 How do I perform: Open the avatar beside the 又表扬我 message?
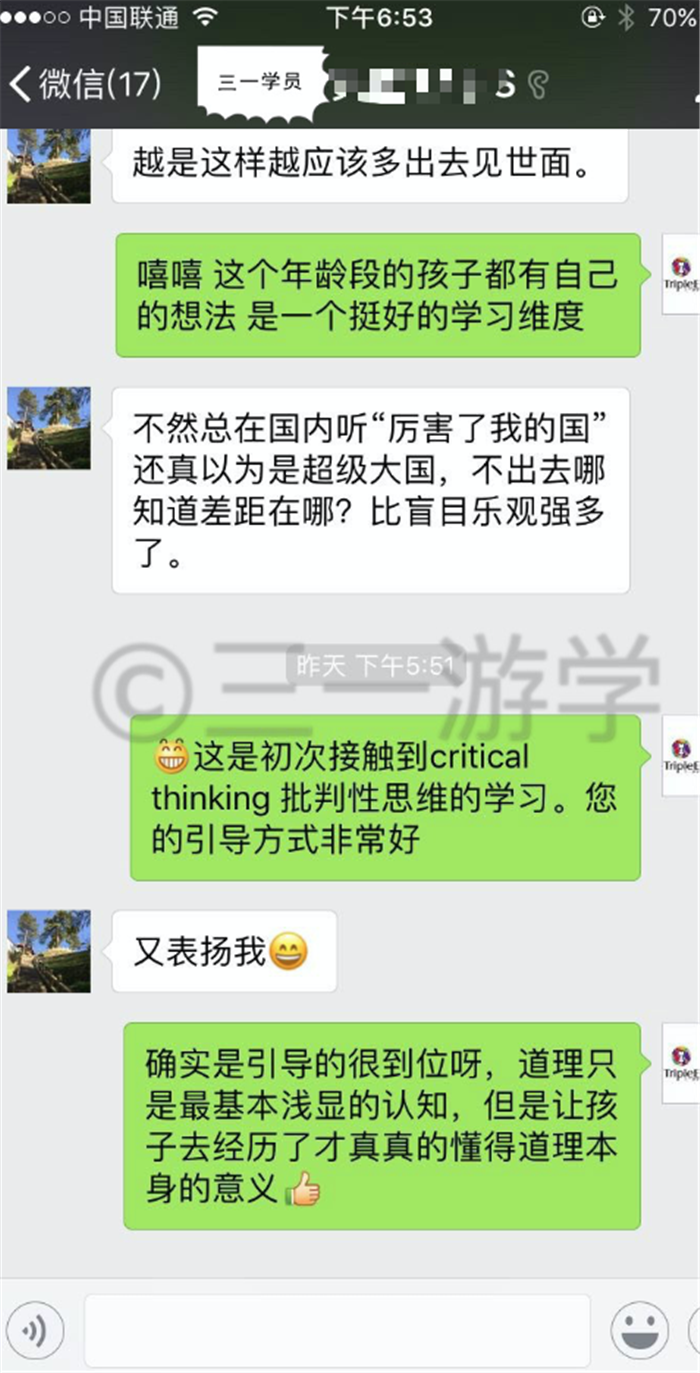(x=49, y=951)
